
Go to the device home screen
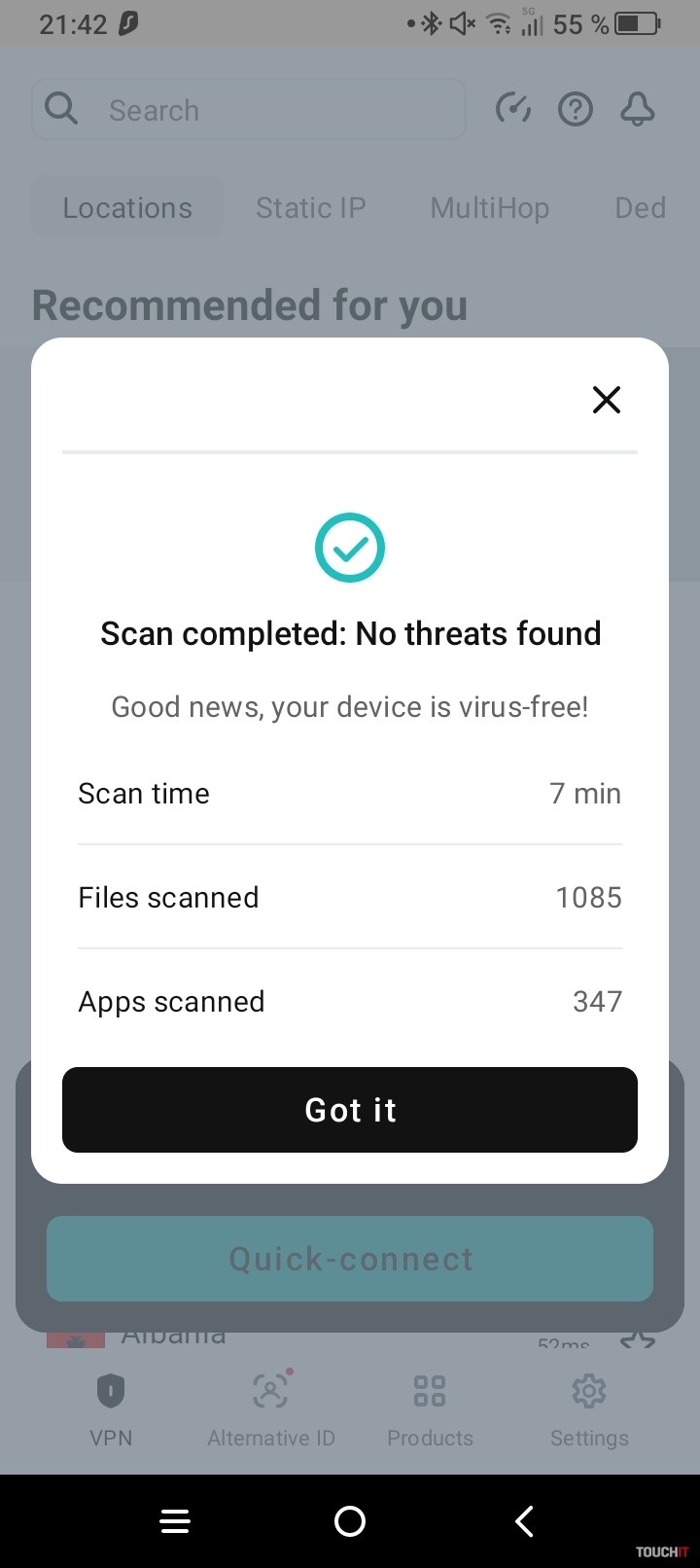350,1521
